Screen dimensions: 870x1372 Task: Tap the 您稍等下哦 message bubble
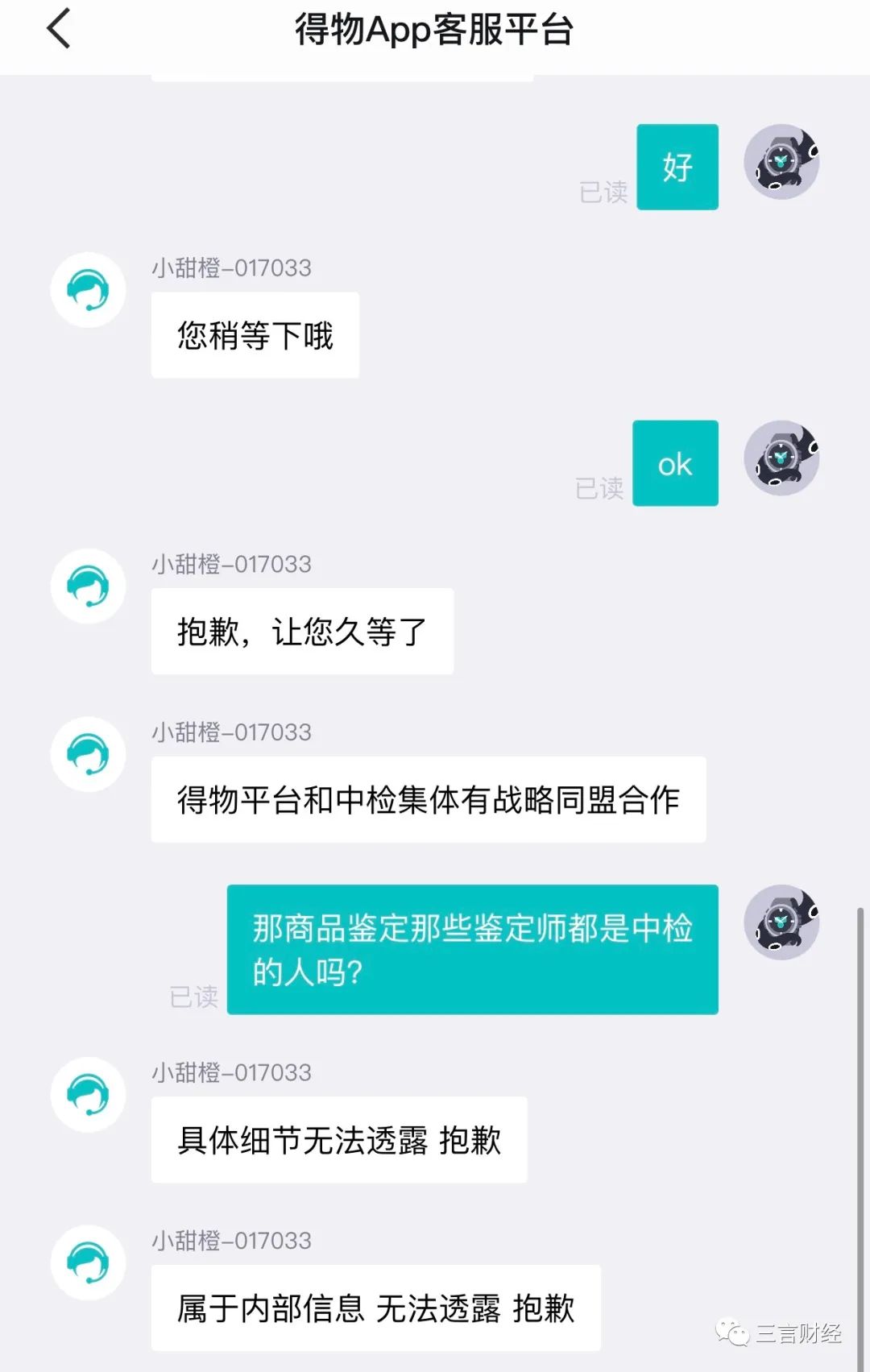pyautogui.click(x=255, y=334)
